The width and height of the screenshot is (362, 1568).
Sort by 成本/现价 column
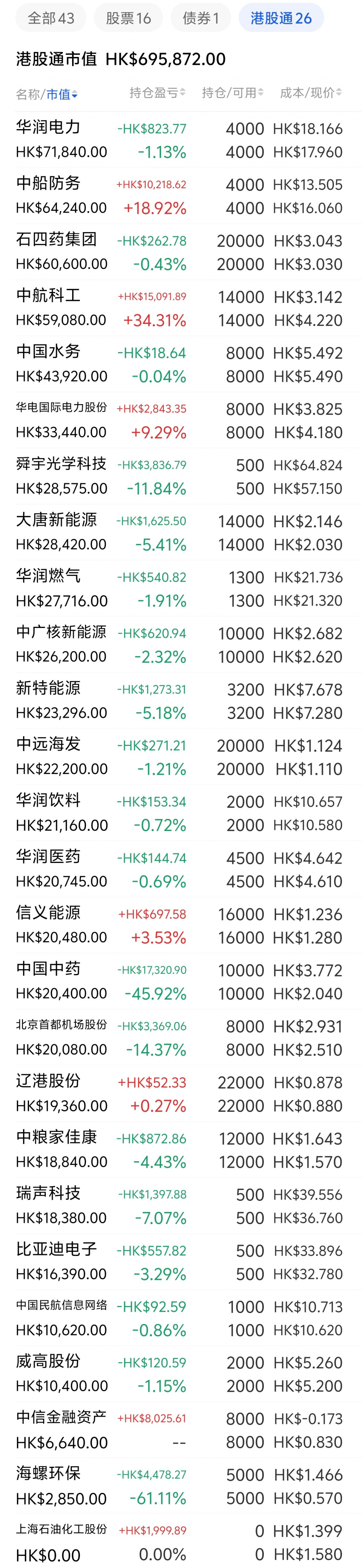coord(310,93)
